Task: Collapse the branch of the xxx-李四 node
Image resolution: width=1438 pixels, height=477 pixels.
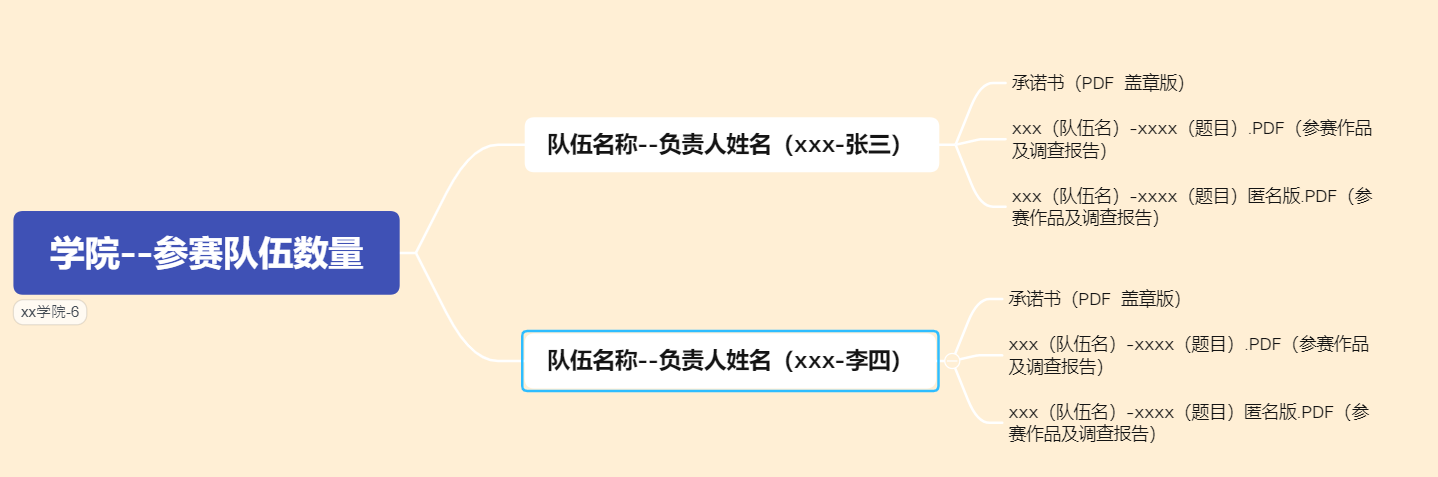Action: click(952, 361)
